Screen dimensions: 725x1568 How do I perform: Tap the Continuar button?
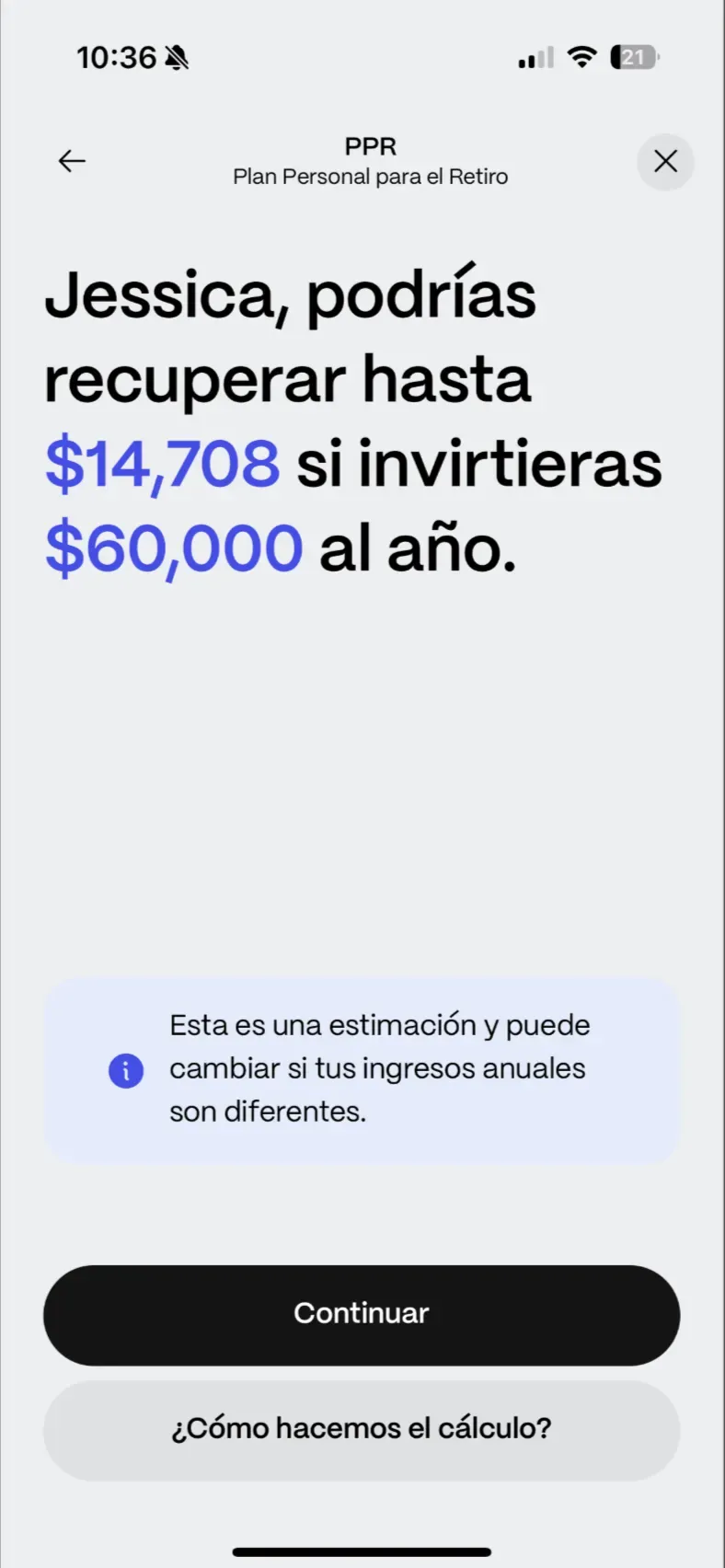click(x=362, y=1314)
